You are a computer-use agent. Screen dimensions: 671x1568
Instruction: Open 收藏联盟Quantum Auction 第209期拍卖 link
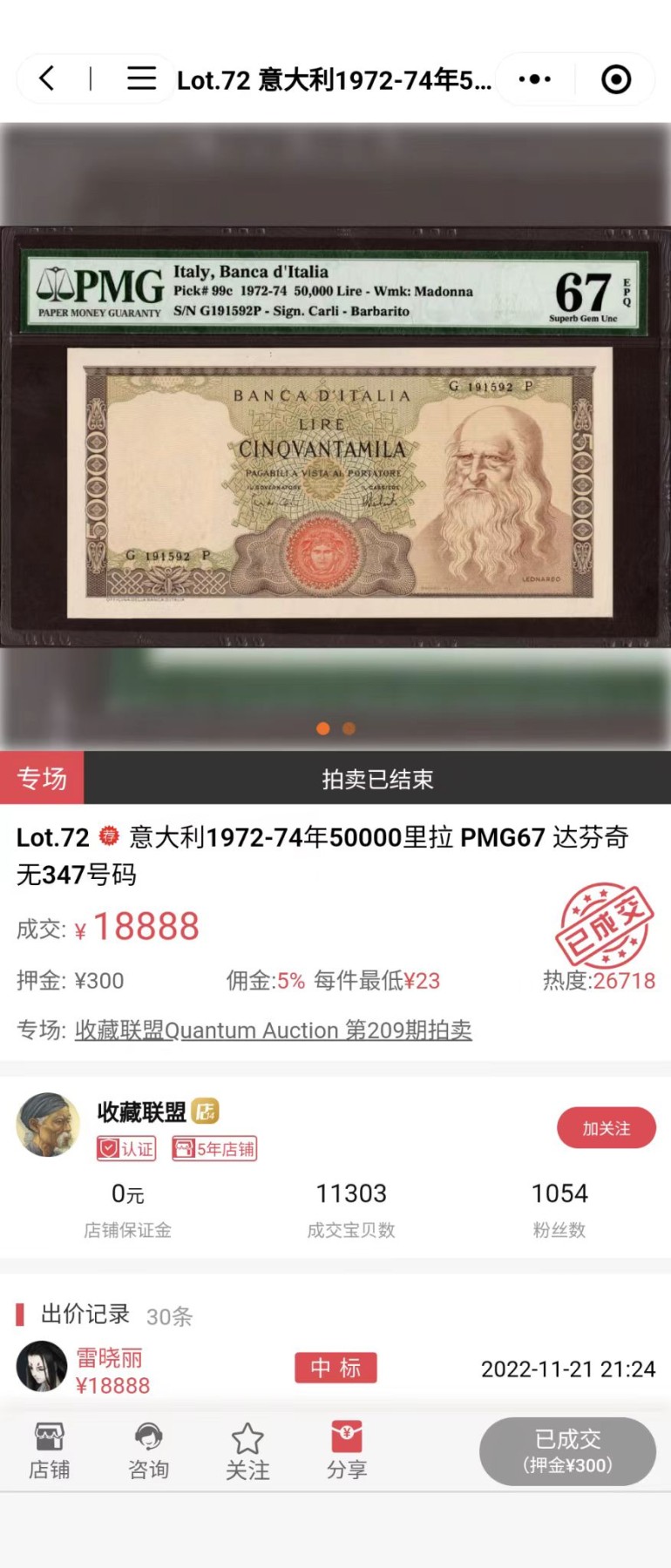[273, 1030]
